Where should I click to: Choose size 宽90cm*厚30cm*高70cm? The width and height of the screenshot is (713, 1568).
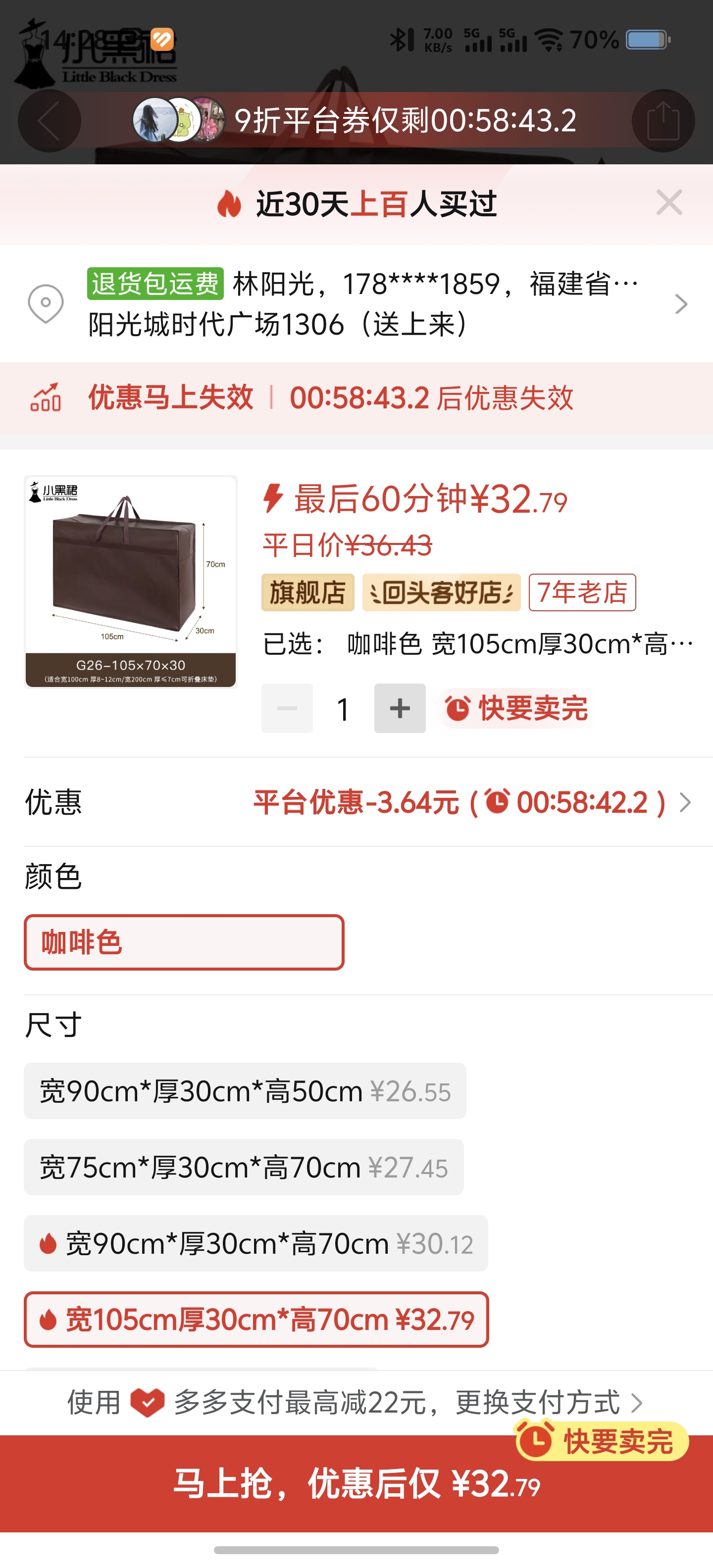coord(255,1243)
